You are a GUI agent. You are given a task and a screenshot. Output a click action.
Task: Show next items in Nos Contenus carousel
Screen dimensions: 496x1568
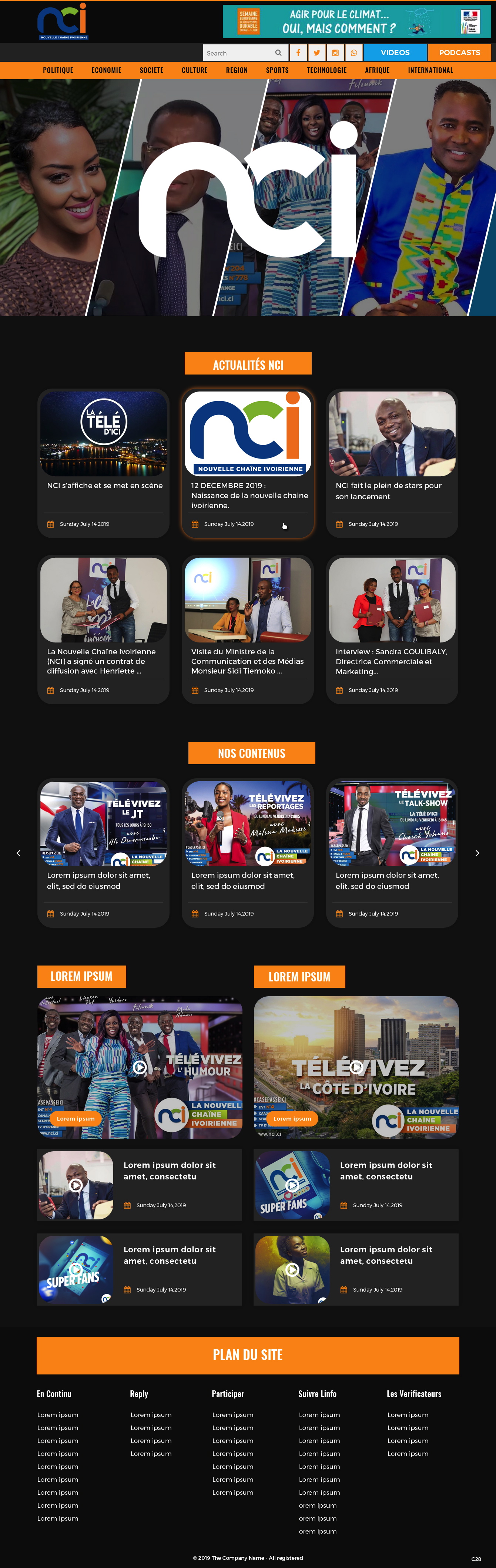(477, 853)
